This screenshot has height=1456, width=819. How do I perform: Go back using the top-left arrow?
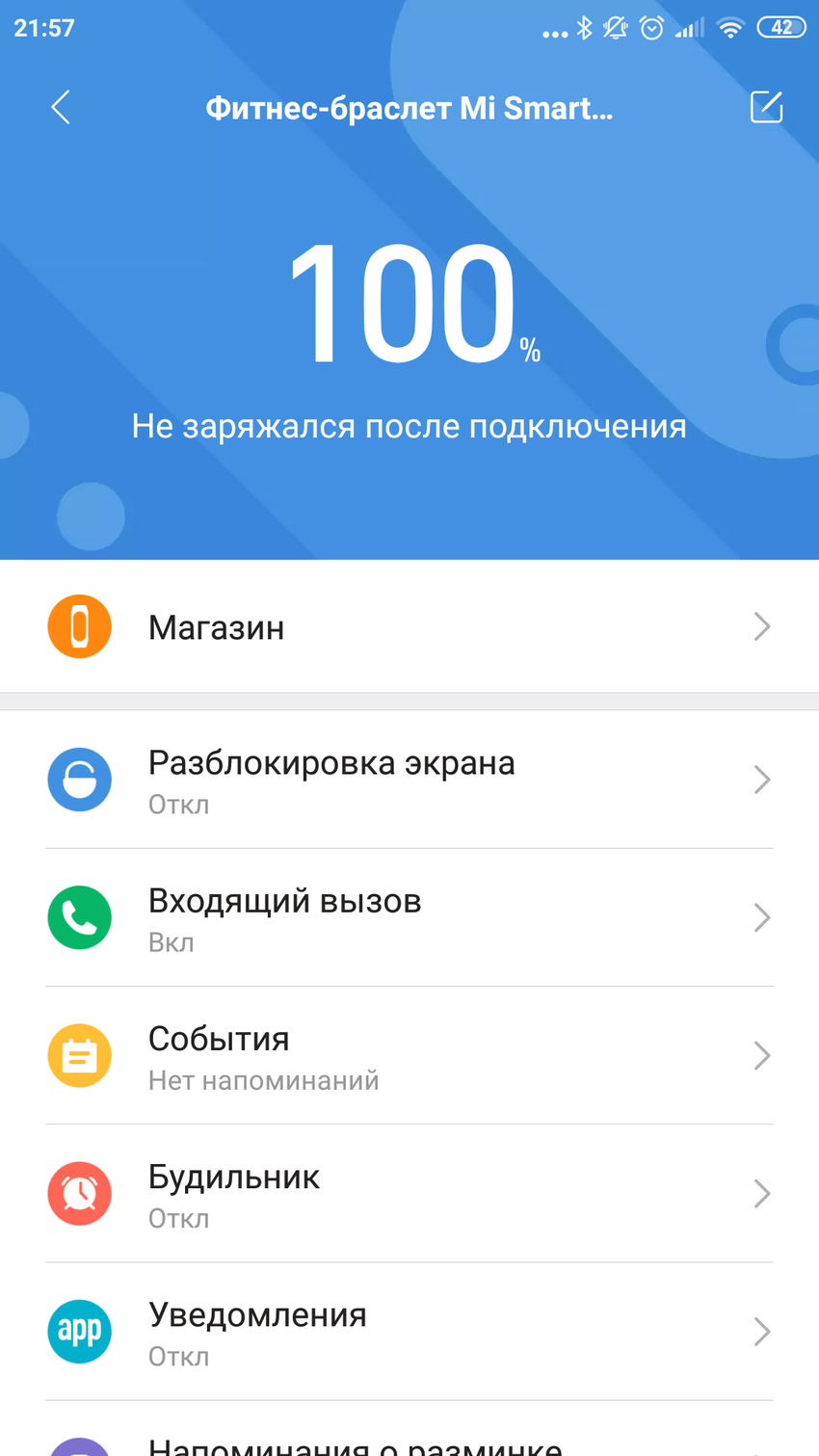pos(61,107)
